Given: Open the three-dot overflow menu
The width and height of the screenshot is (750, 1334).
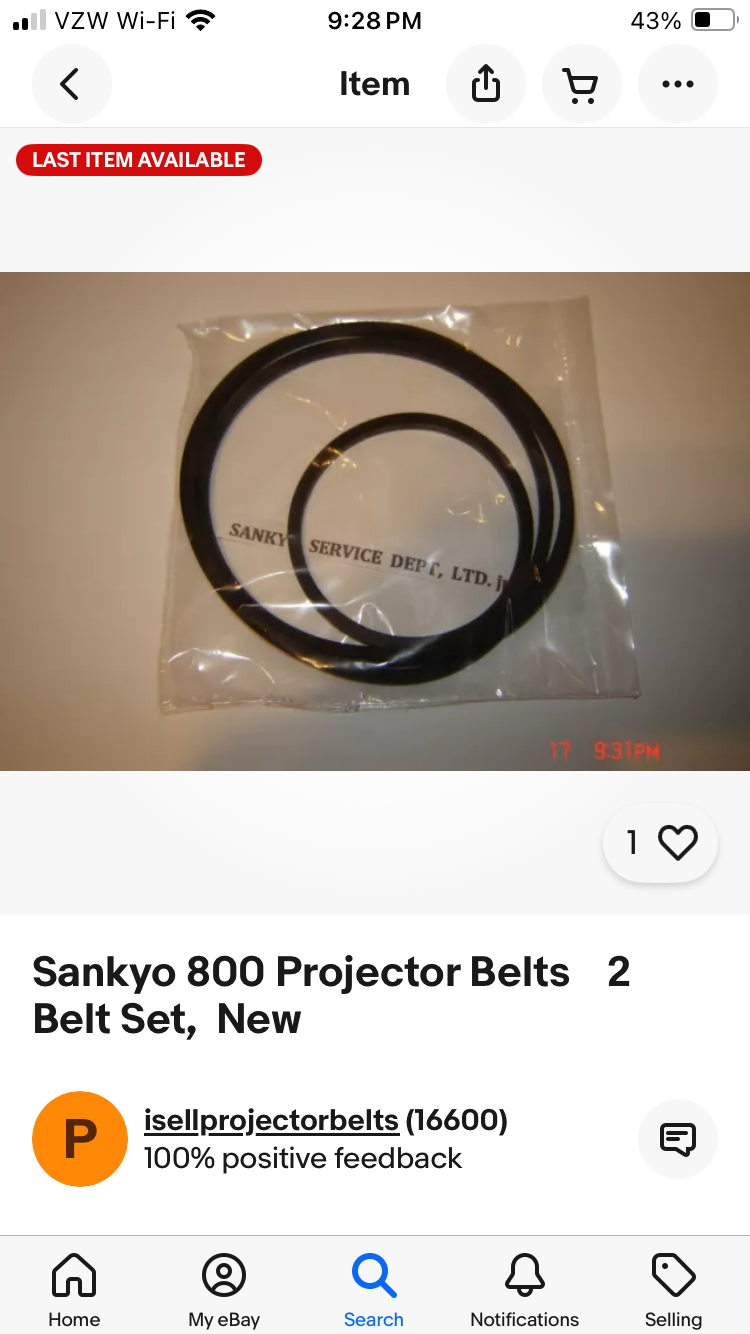Looking at the screenshot, I should coord(677,85).
